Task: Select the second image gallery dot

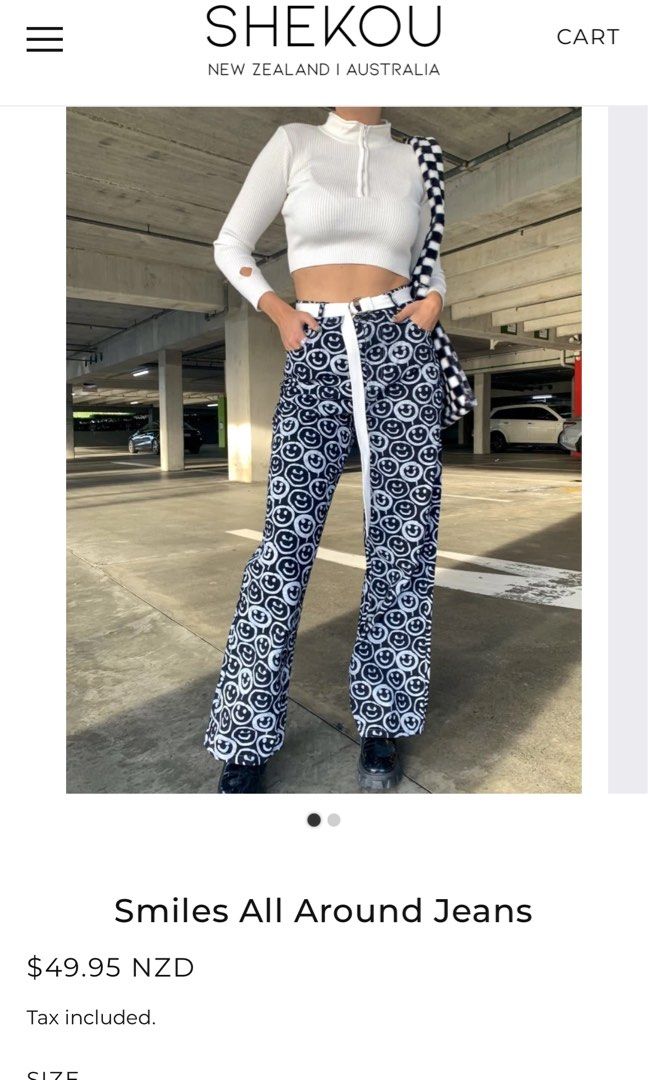Action: [334, 820]
